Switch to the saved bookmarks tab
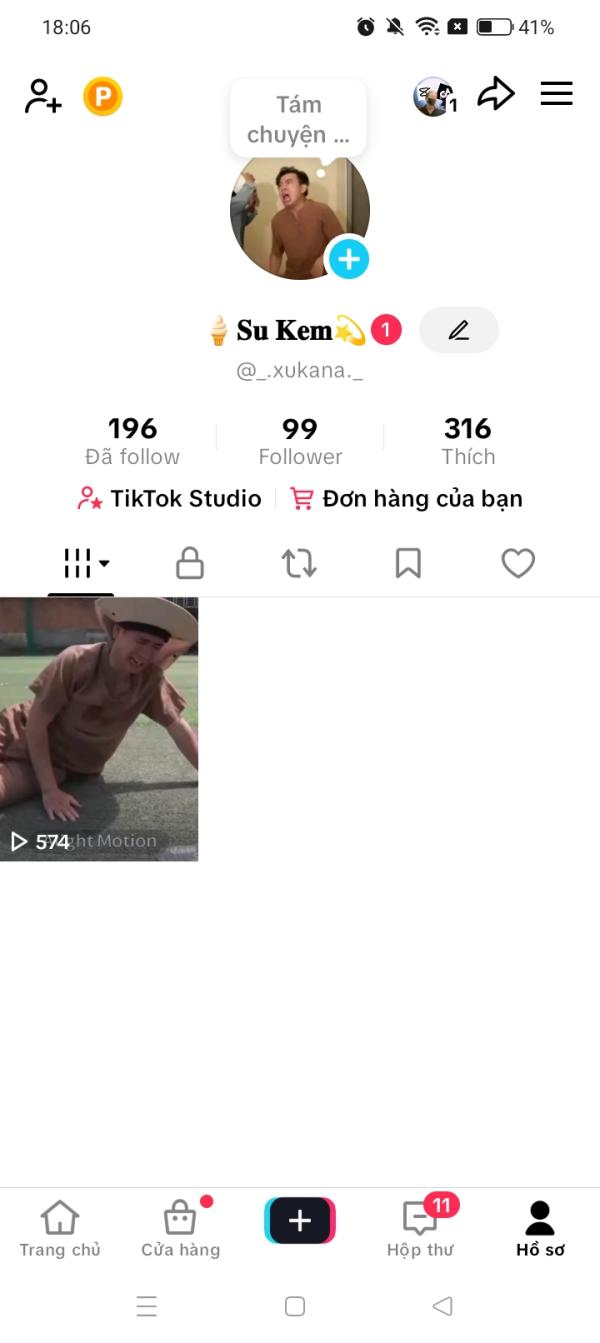This screenshot has width=600, height=1343. tap(408, 564)
